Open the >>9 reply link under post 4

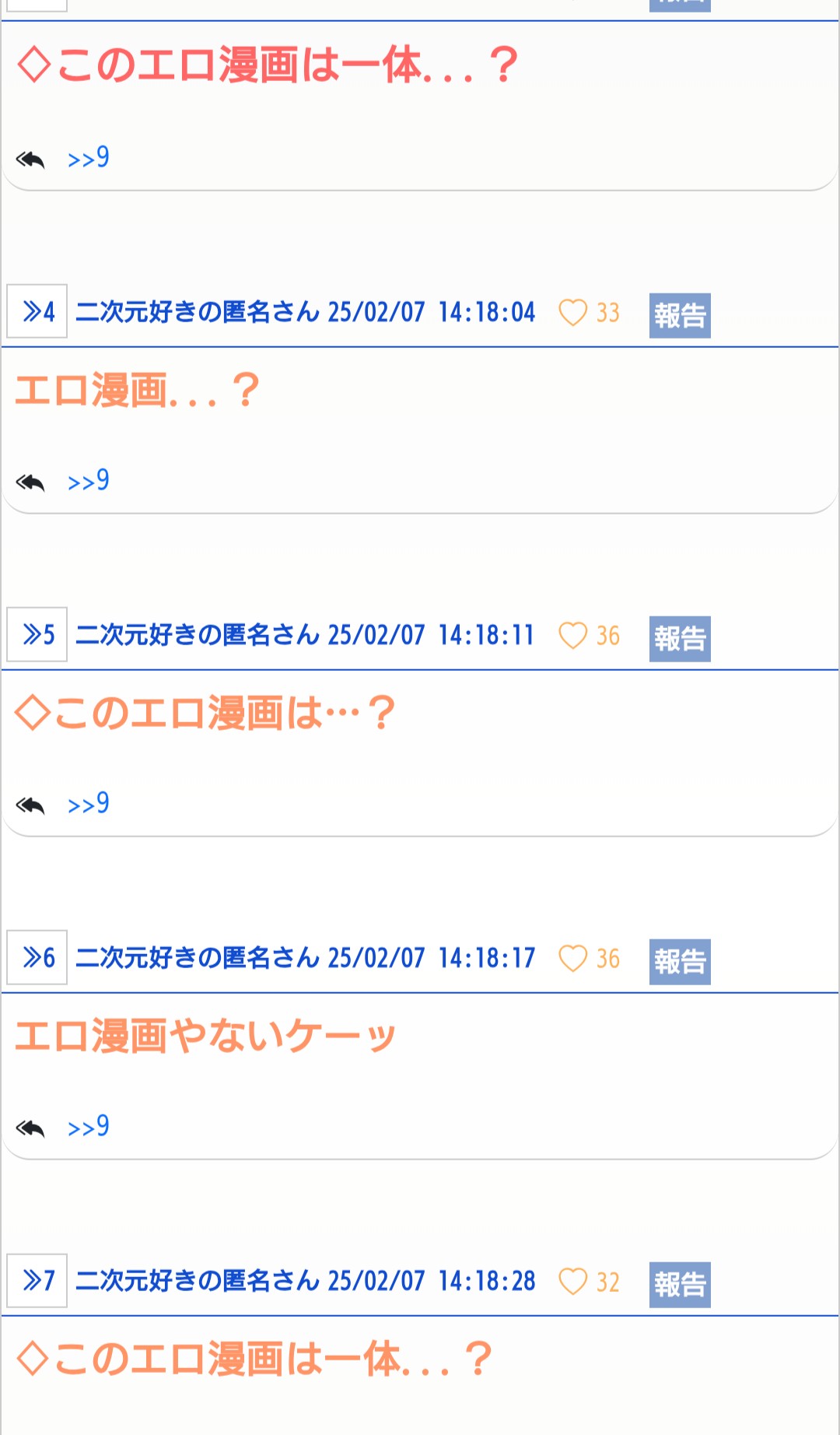pos(88,482)
